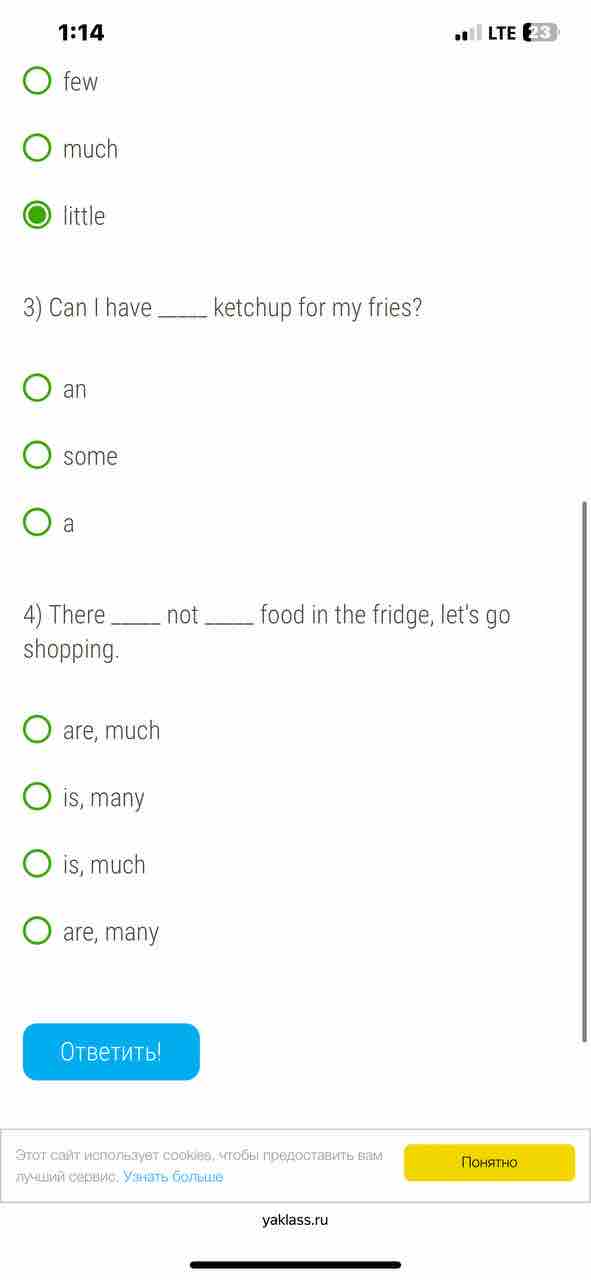The width and height of the screenshot is (591, 1280).
Task: Open the Узнать больше cookies link
Action: point(173,1177)
